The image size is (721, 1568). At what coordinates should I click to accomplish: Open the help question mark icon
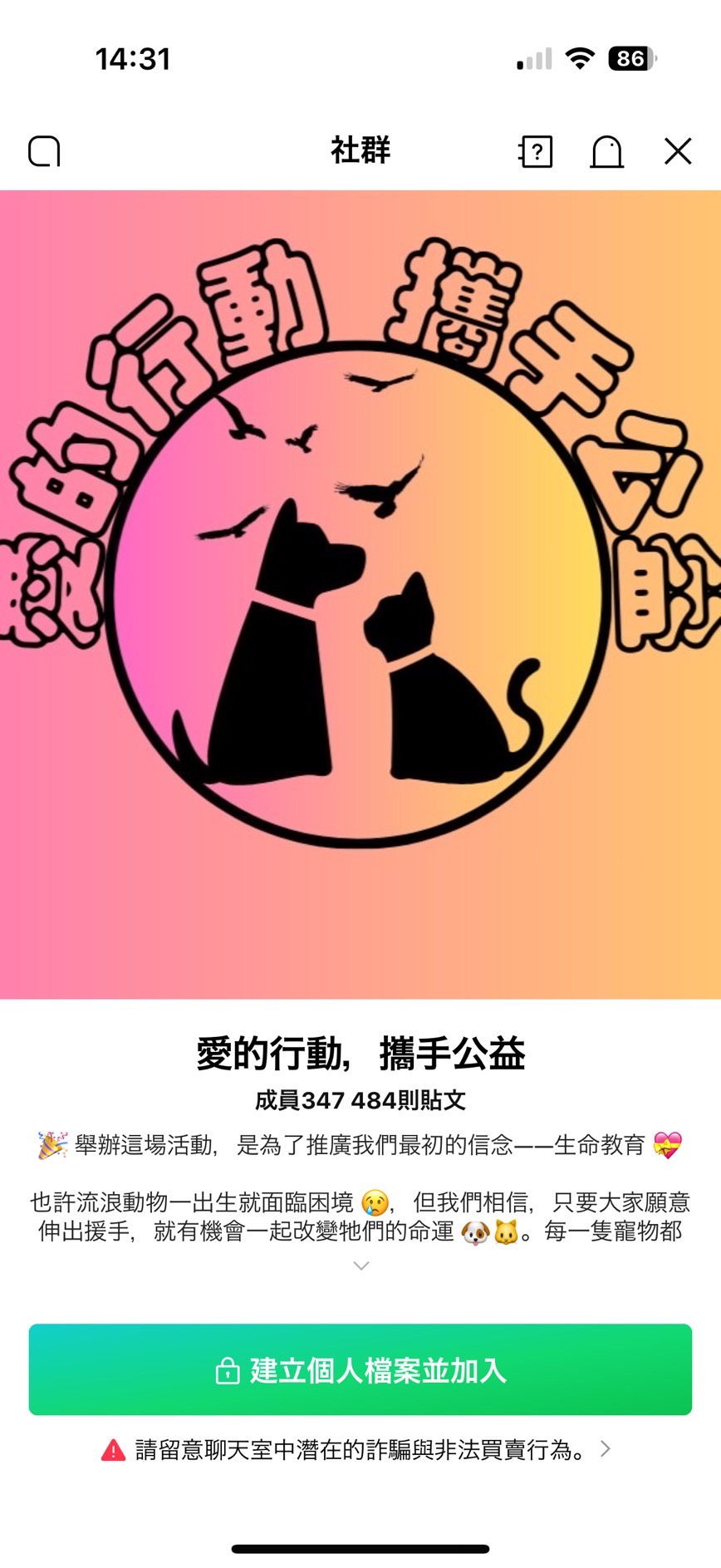tap(536, 151)
